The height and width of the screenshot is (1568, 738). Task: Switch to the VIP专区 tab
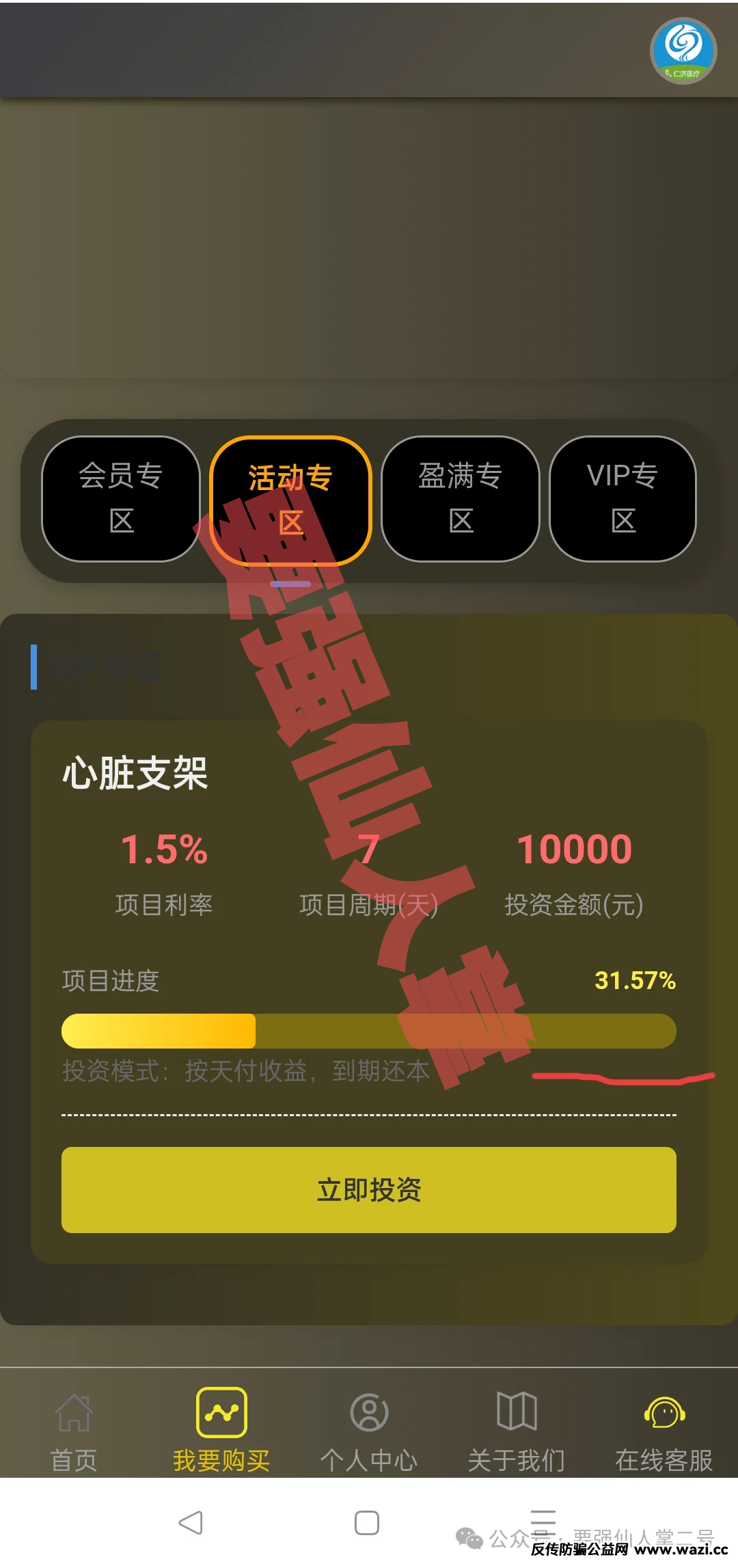click(x=623, y=499)
